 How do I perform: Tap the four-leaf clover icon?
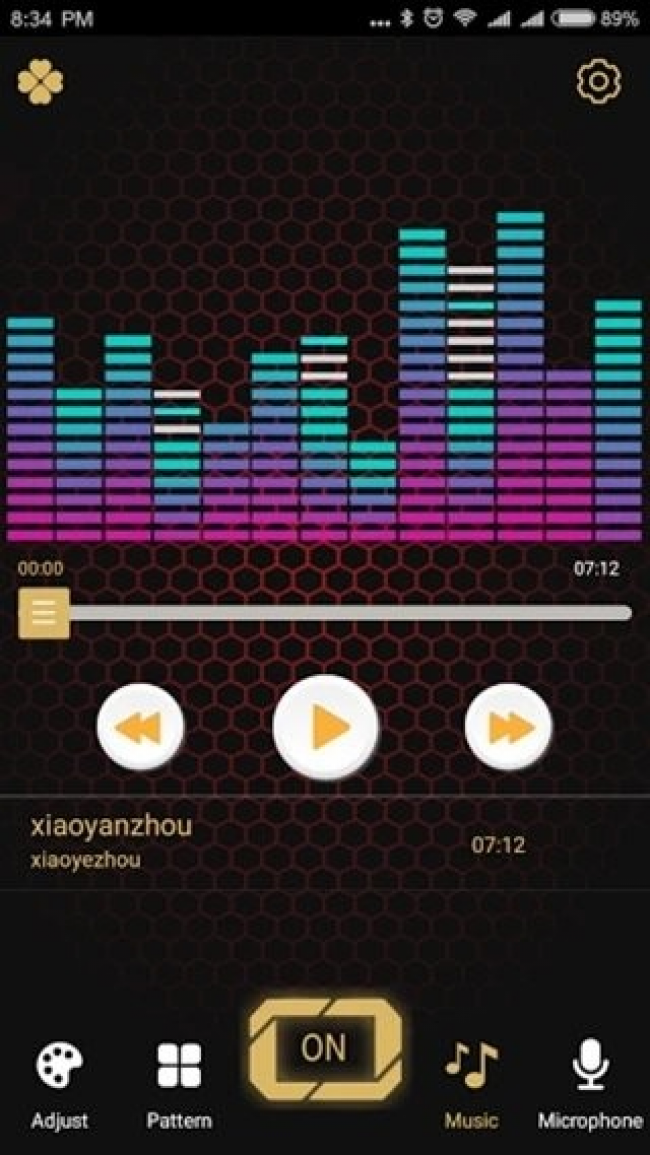pyautogui.click(x=40, y=83)
